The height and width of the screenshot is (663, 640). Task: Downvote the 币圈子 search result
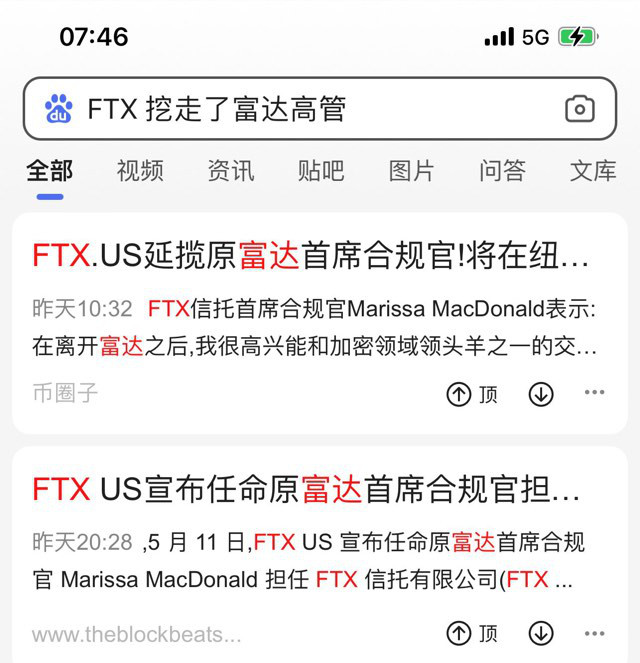pyautogui.click(x=541, y=394)
